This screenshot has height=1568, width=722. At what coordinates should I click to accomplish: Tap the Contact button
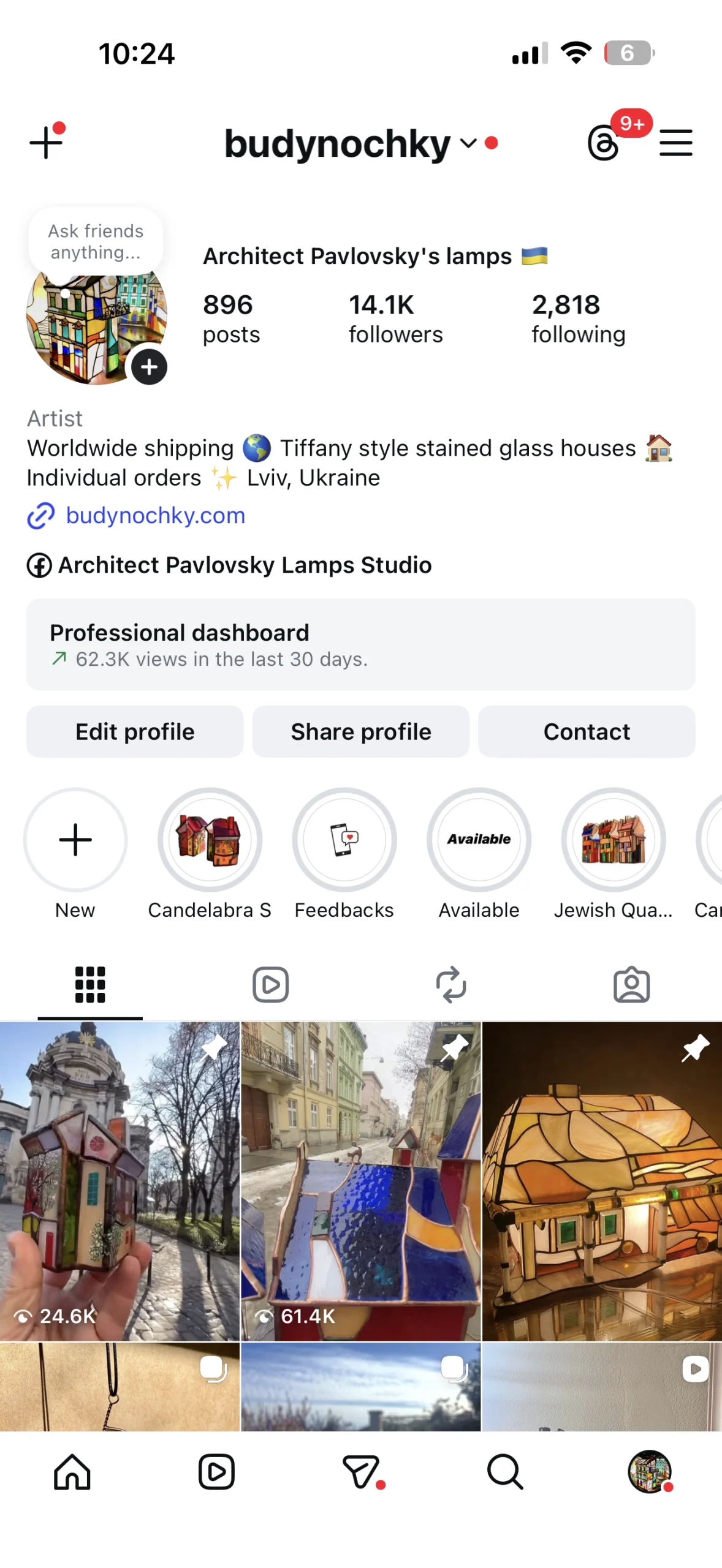586,731
